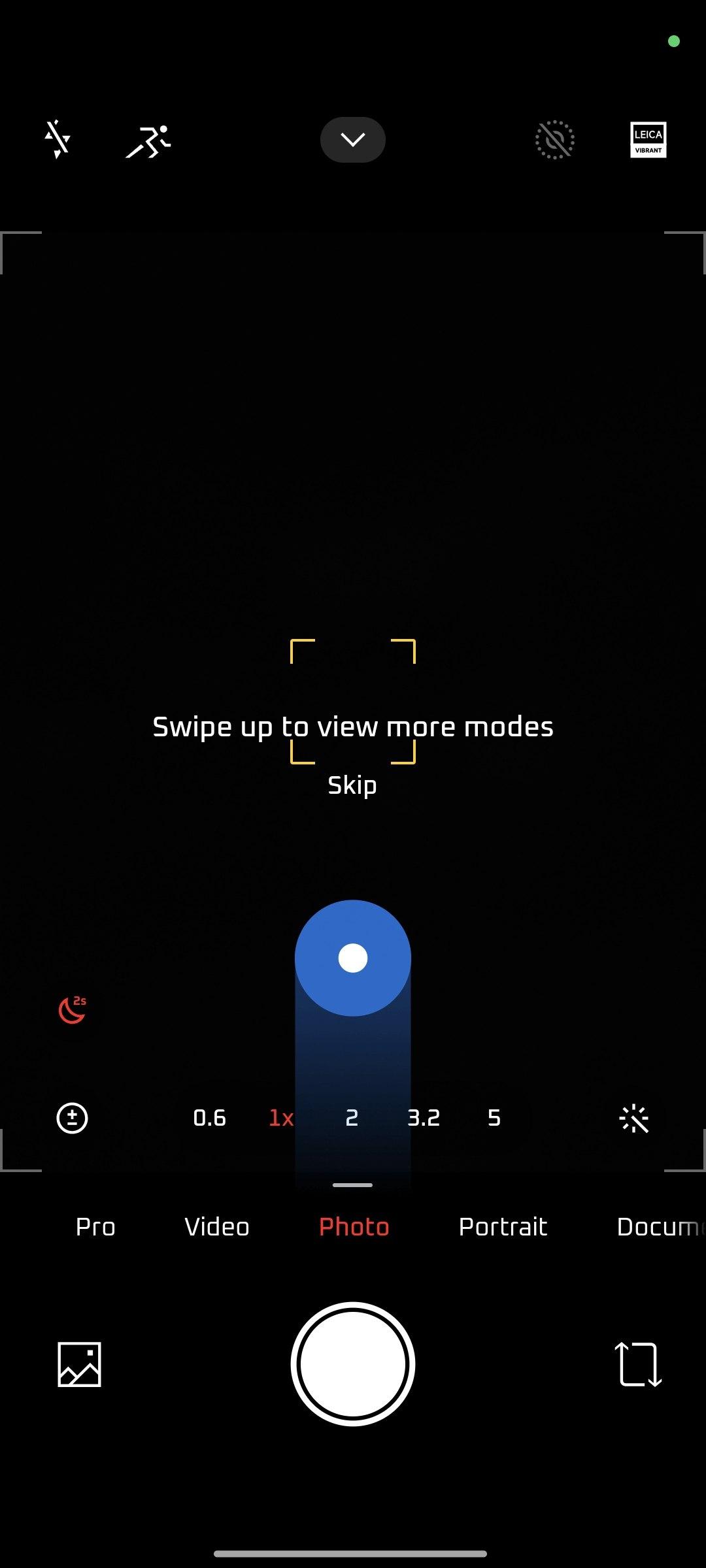Select 2x zoom level
Image resolution: width=706 pixels, height=1568 pixels.
pos(352,1118)
